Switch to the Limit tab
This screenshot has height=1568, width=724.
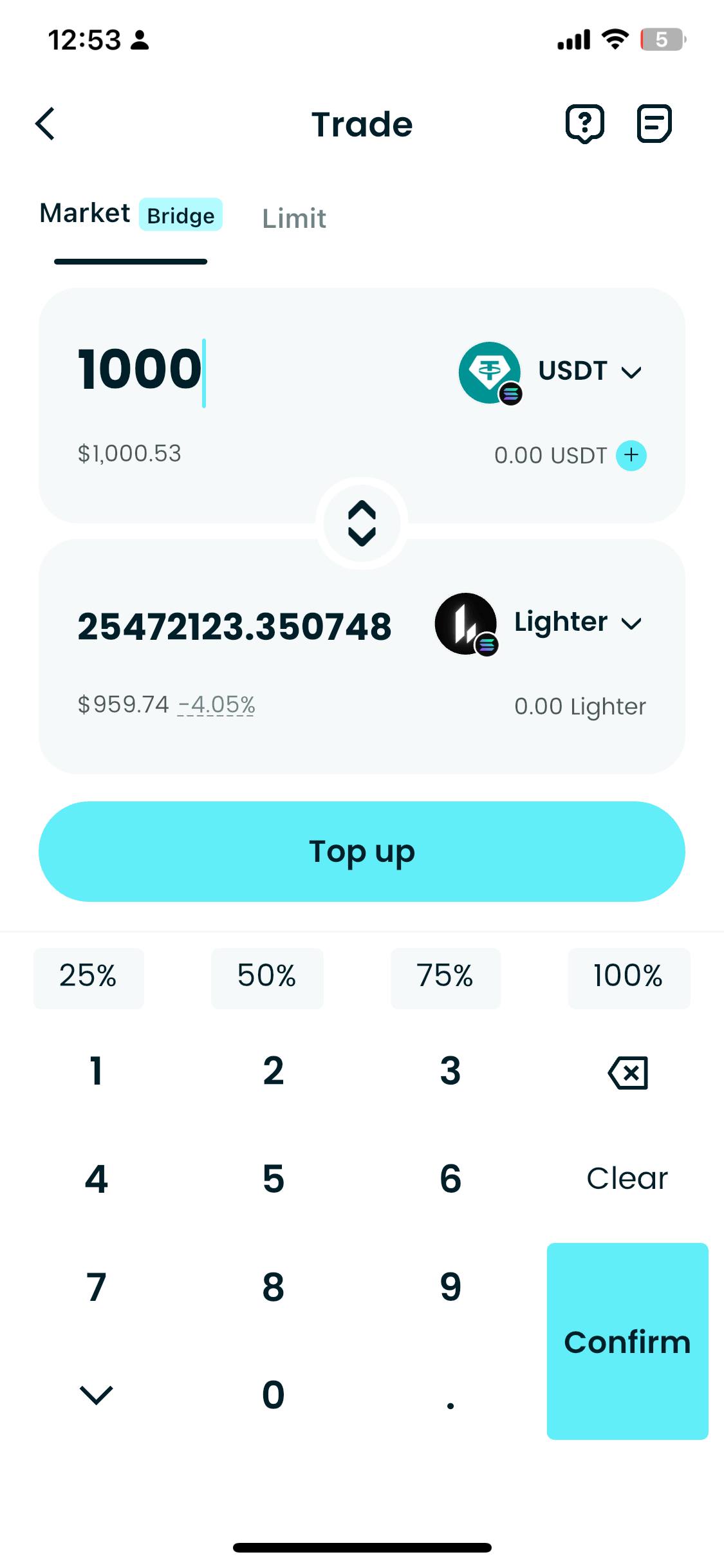(x=293, y=218)
